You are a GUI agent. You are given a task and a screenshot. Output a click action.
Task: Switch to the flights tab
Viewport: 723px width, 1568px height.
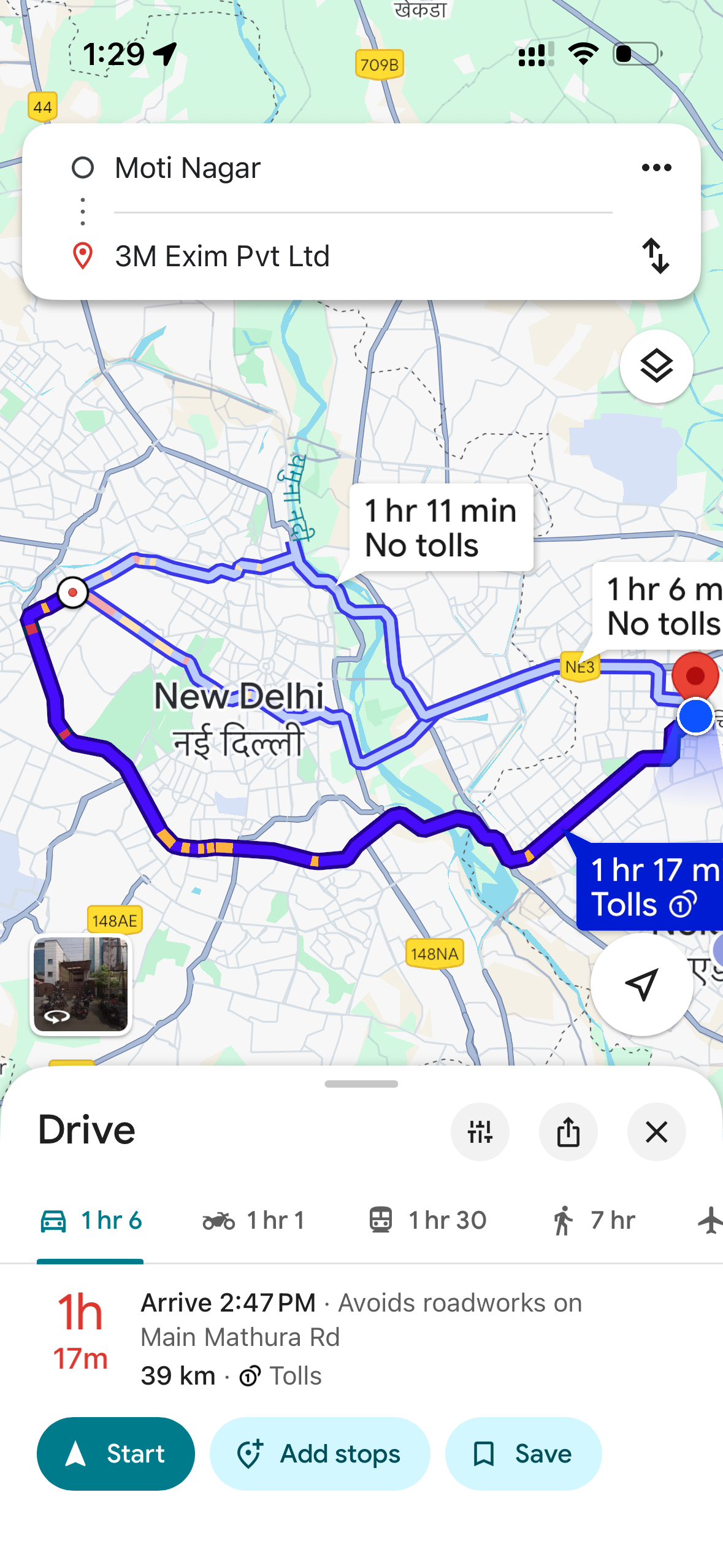710,1220
